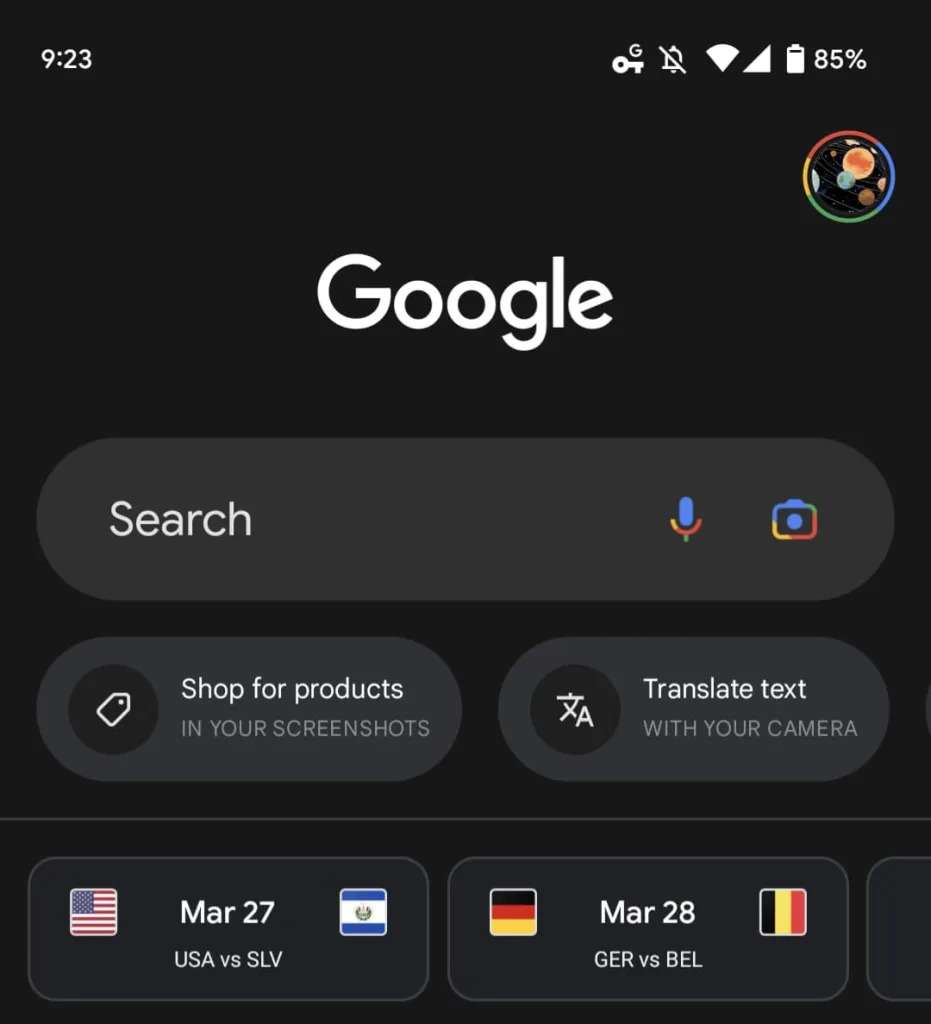Open the GER vs BEL game details
Image resolution: width=931 pixels, height=1024 pixels.
pyautogui.click(x=648, y=930)
